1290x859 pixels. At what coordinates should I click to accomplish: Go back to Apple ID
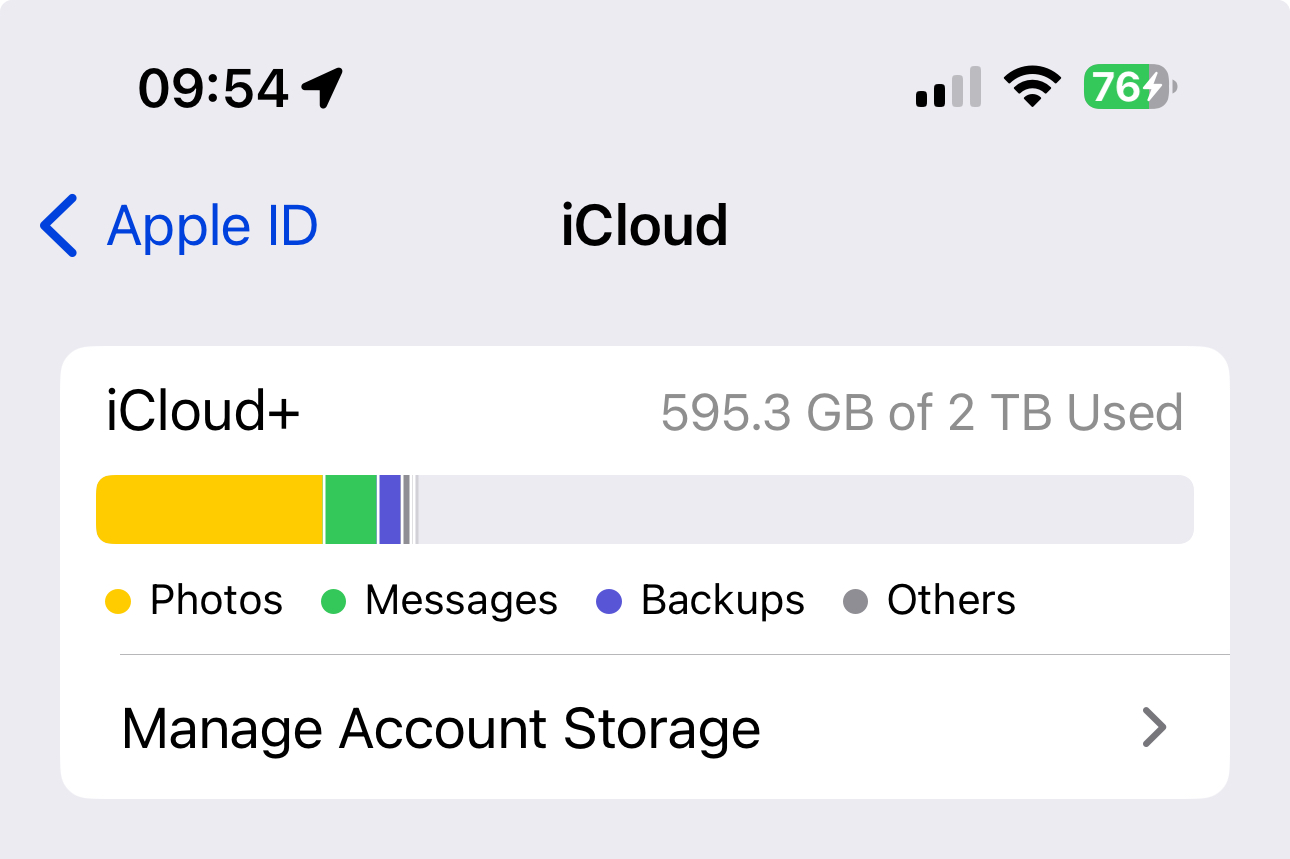pyautogui.click(x=179, y=226)
